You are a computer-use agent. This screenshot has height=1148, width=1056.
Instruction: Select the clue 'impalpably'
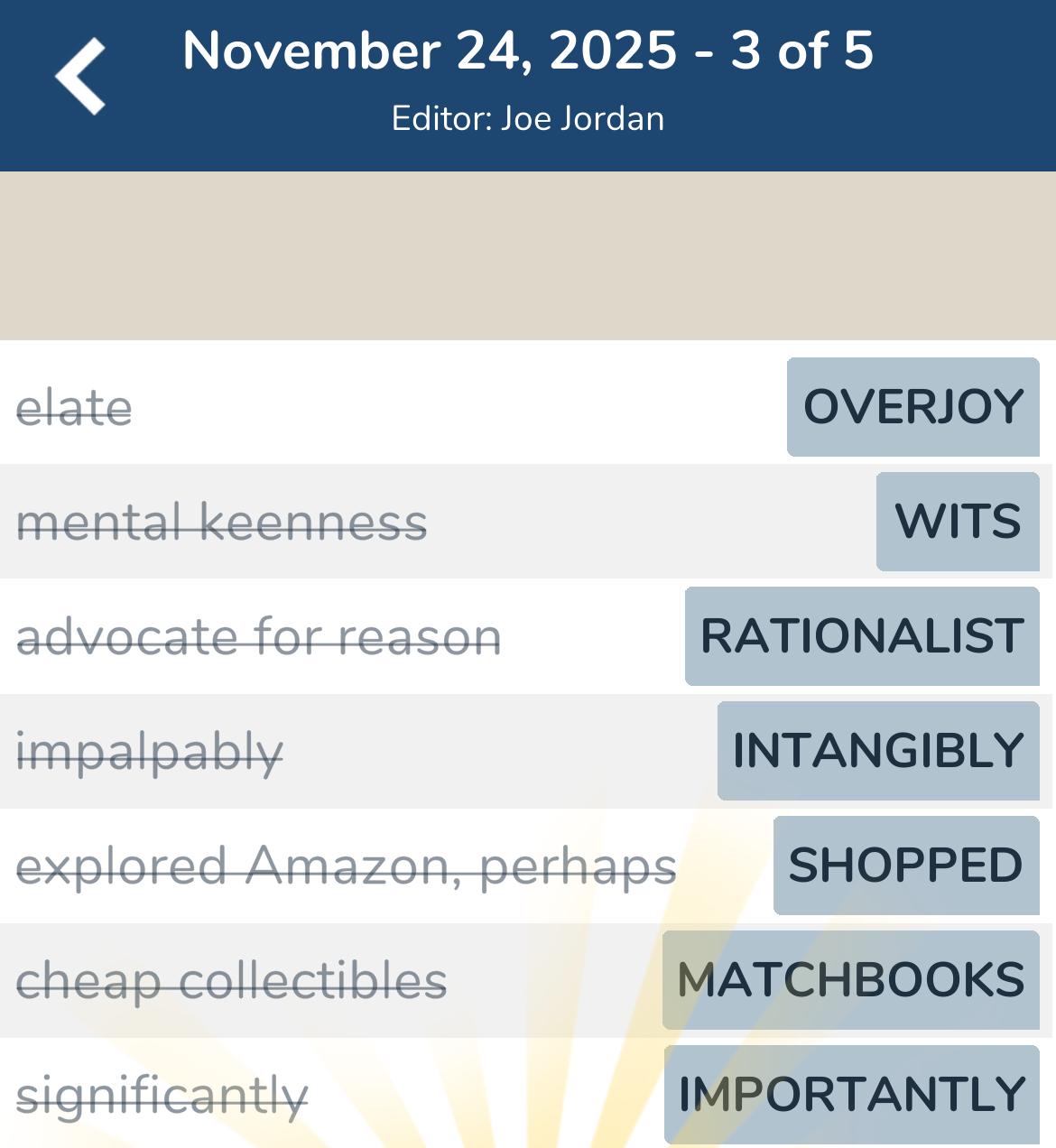pyautogui.click(x=151, y=750)
